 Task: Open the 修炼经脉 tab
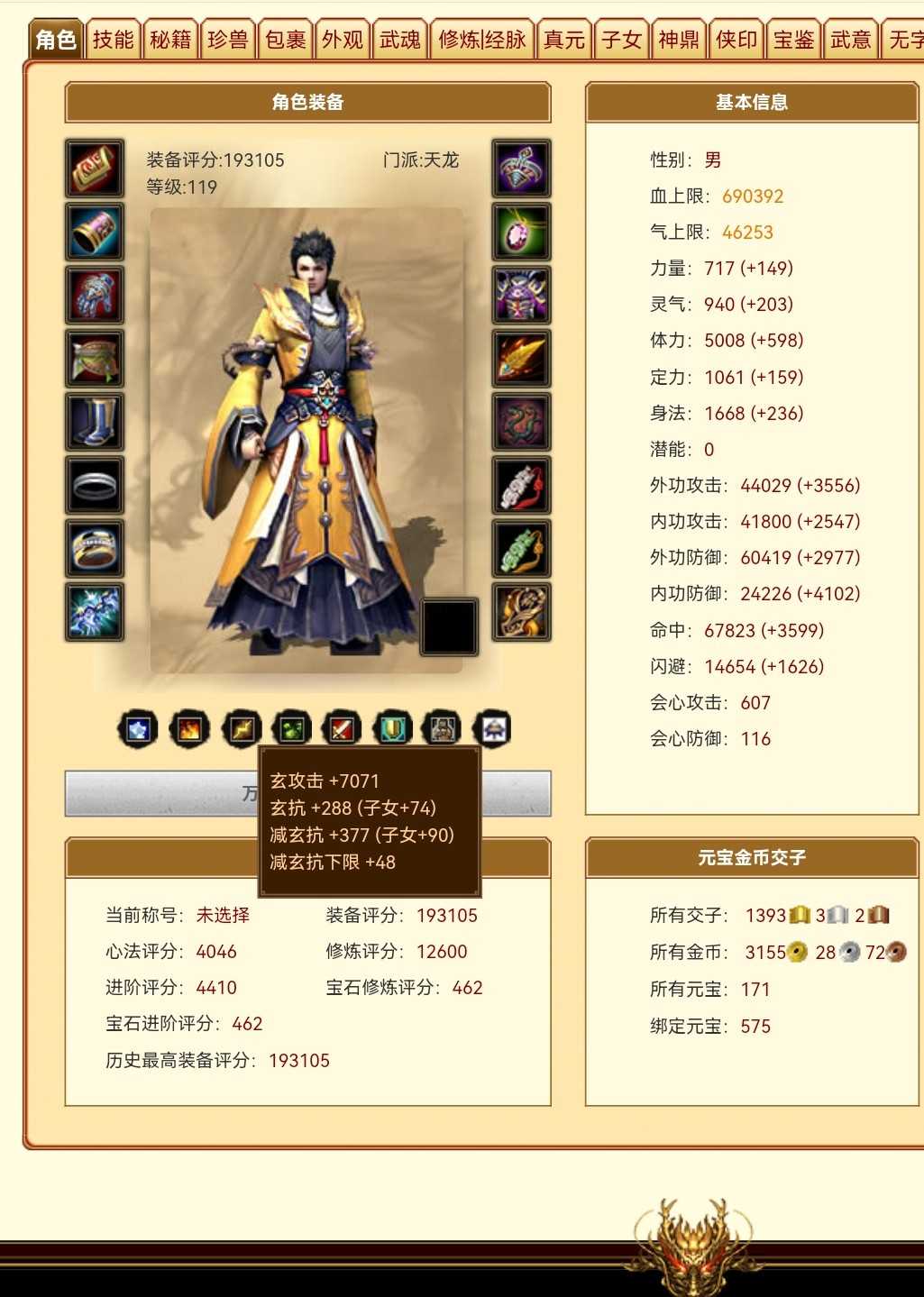[x=481, y=40]
